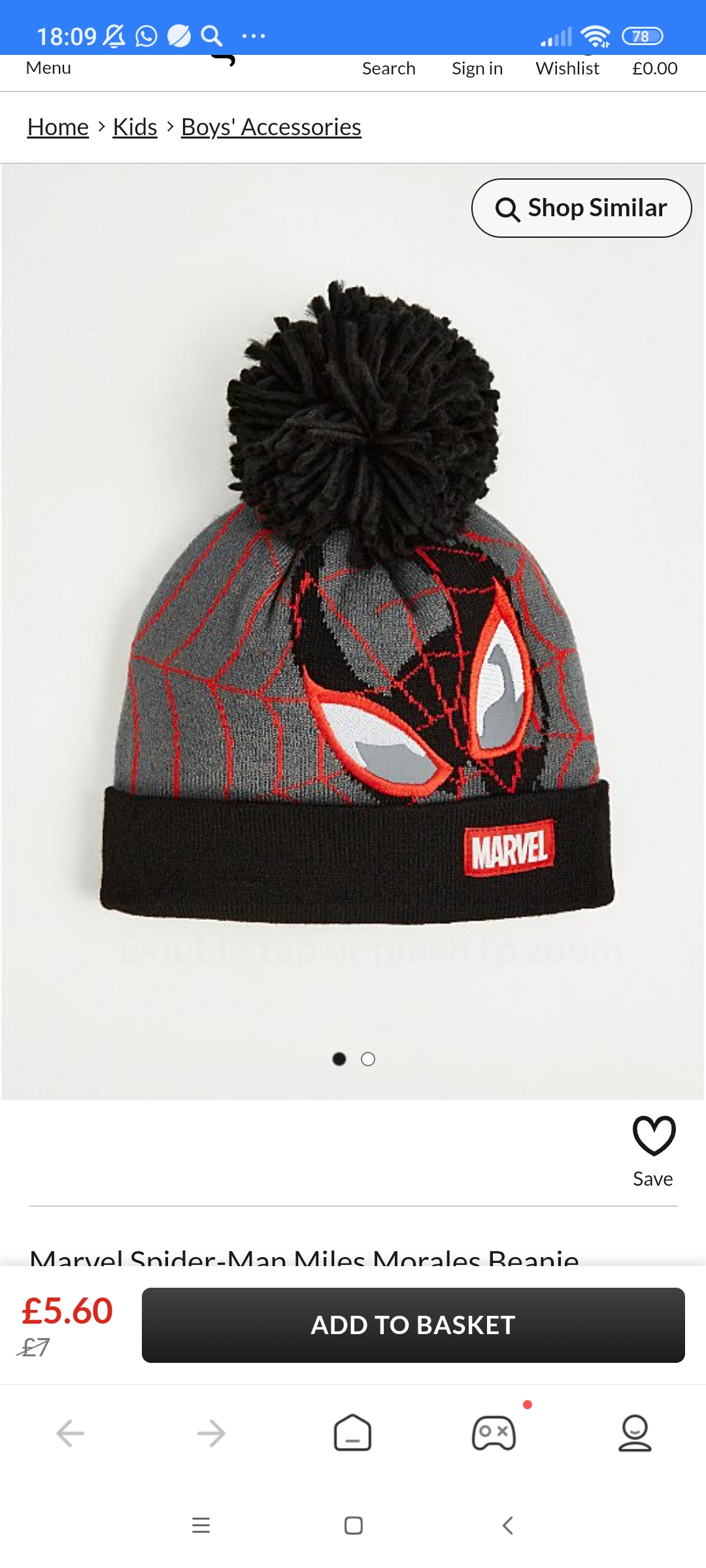This screenshot has height=1568, width=706.
Task: Open the browser profile icon
Action: tap(635, 1433)
